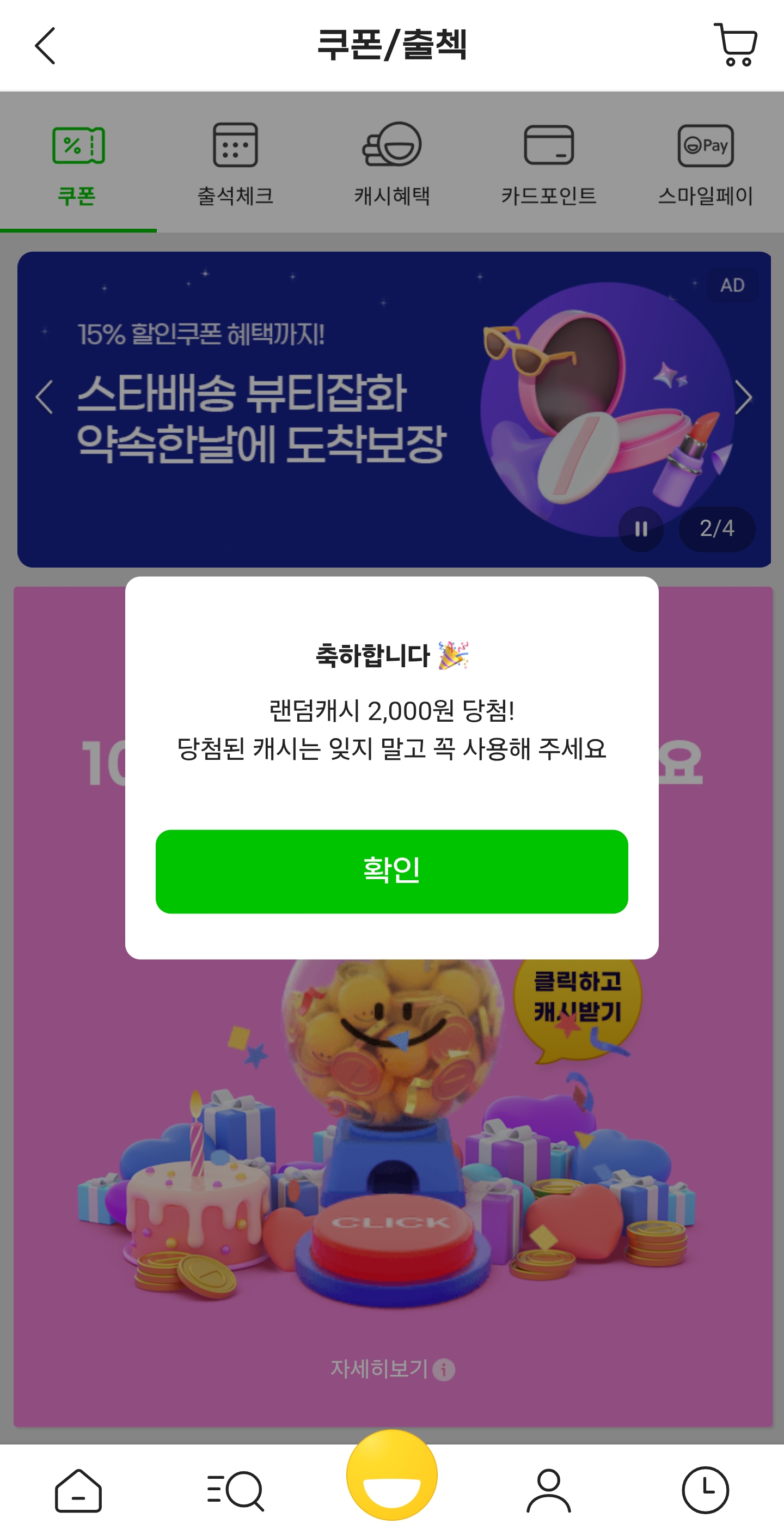The width and height of the screenshot is (784, 1536).
Task: Open category search in bottom navigation
Action: pos(235,1490)
